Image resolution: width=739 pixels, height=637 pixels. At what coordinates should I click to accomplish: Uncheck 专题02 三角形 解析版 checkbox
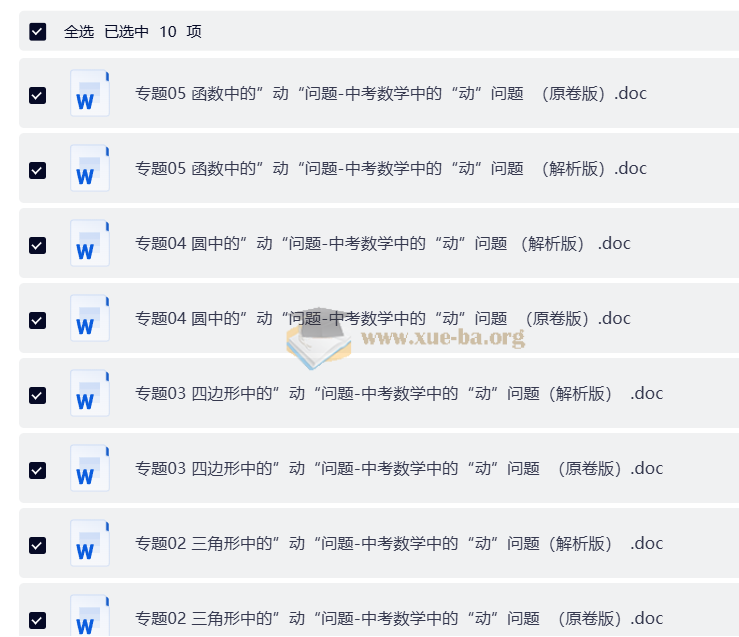click(x=37, y=545)
